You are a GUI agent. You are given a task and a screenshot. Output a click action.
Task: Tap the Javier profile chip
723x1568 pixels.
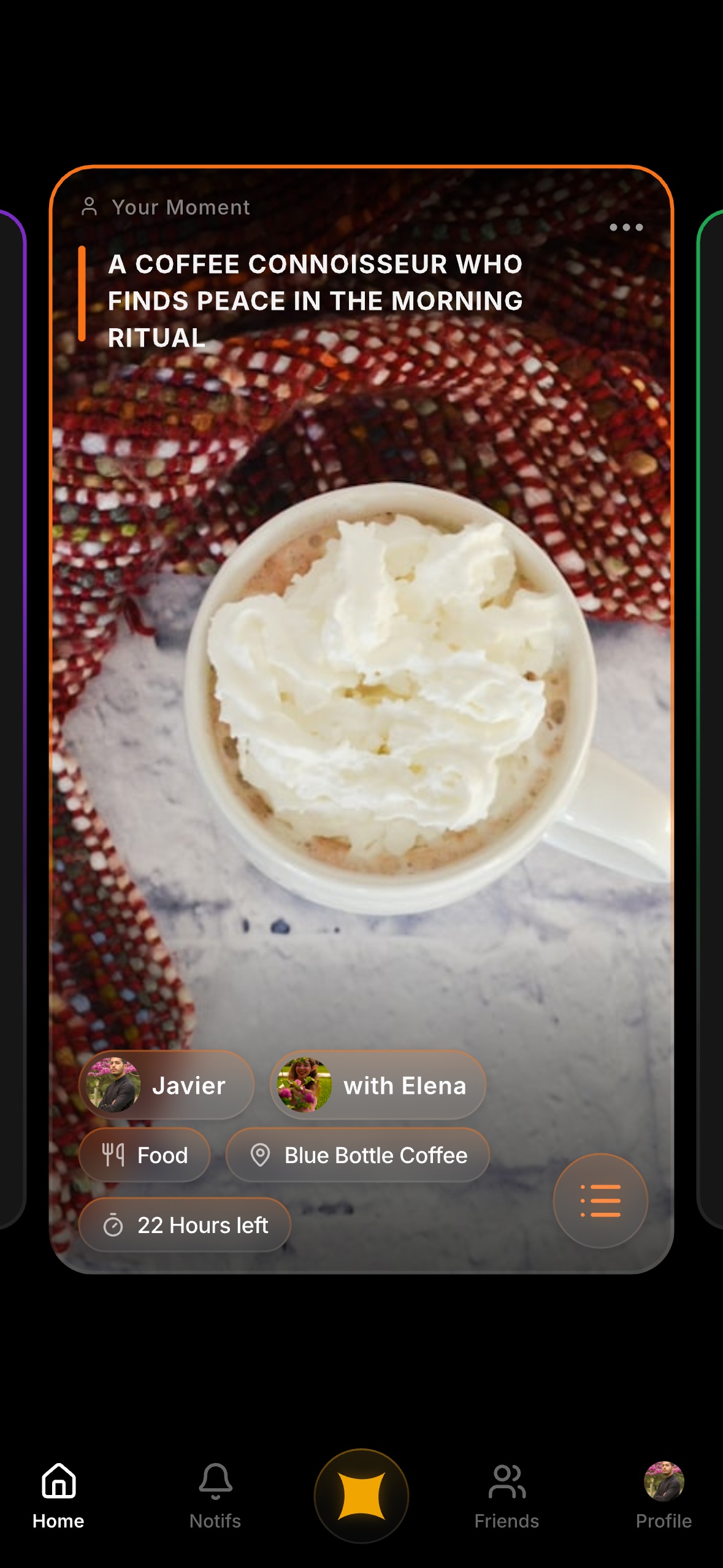point(166,1085)
